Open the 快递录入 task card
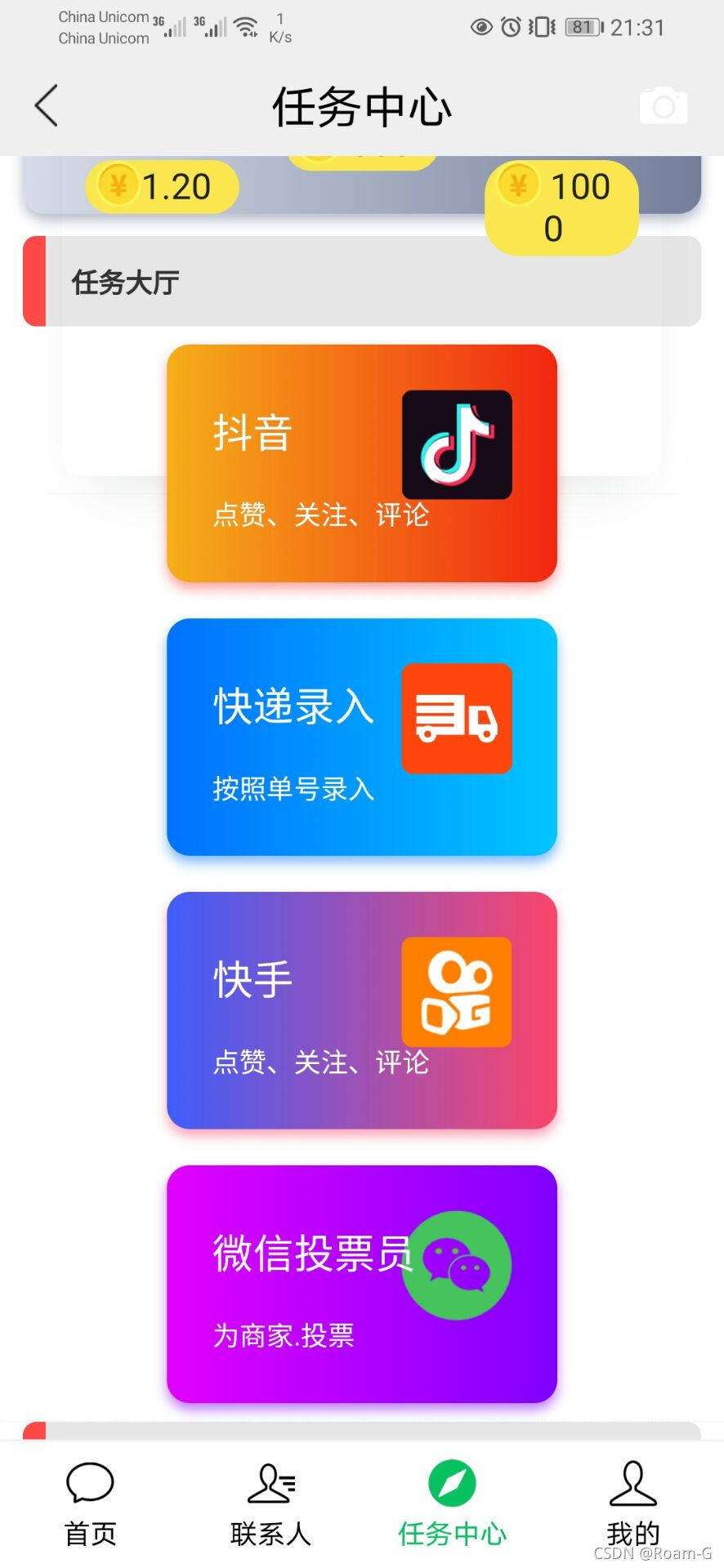 (362, 737)
